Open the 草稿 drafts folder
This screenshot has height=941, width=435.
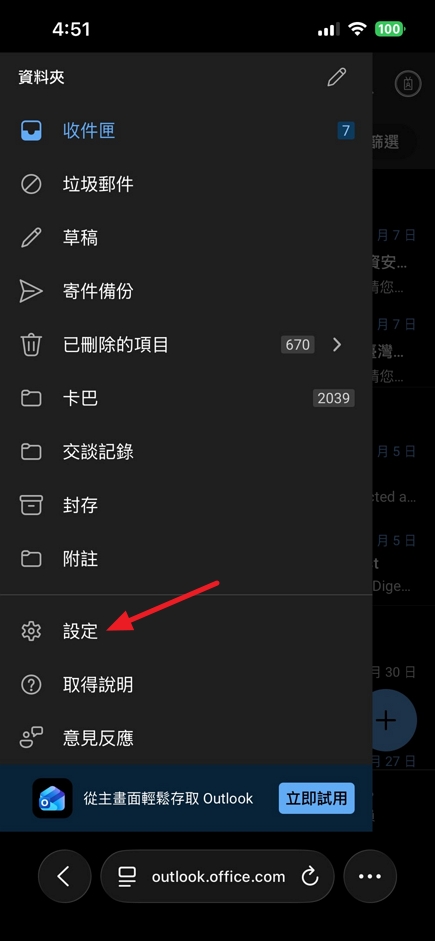[186, 238]
